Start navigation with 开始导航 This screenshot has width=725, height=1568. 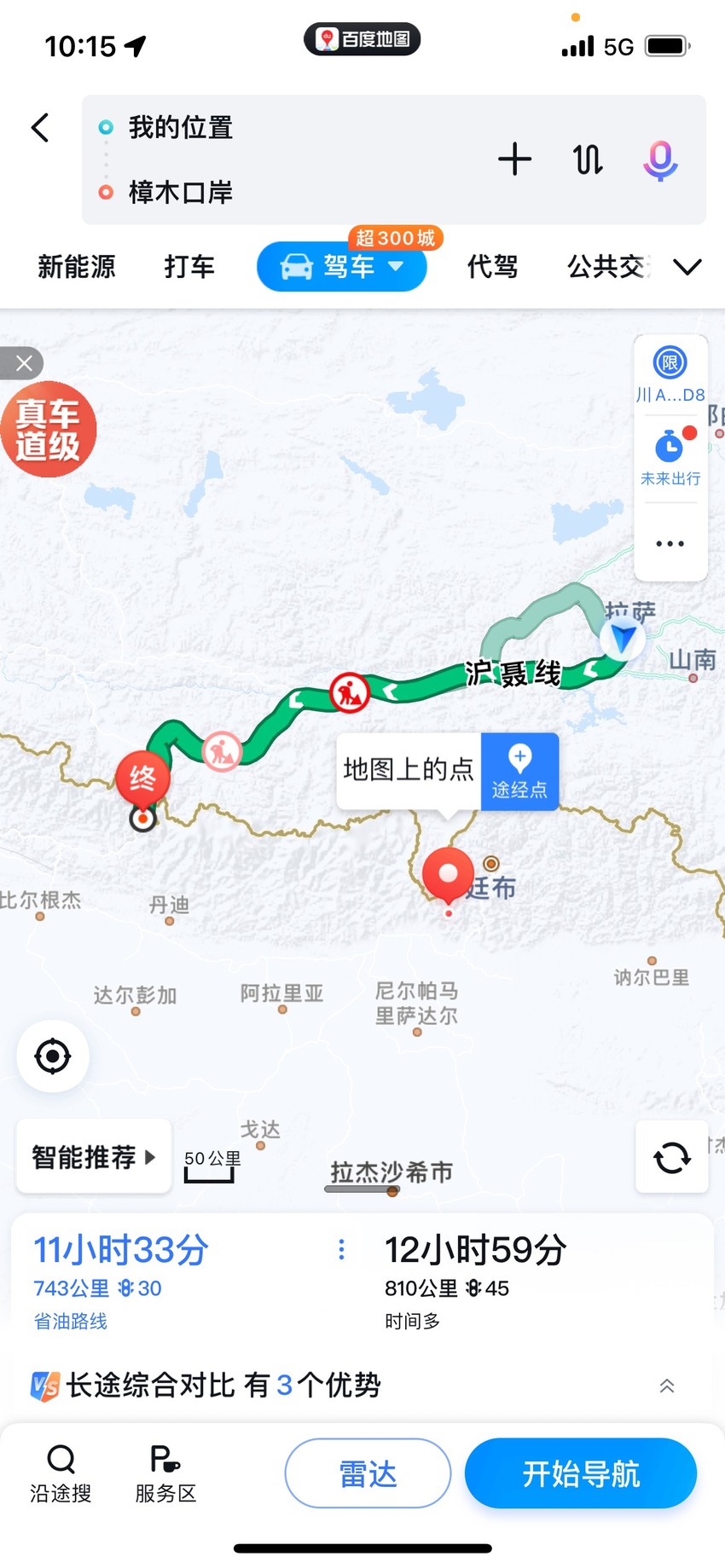point(581,1474)
